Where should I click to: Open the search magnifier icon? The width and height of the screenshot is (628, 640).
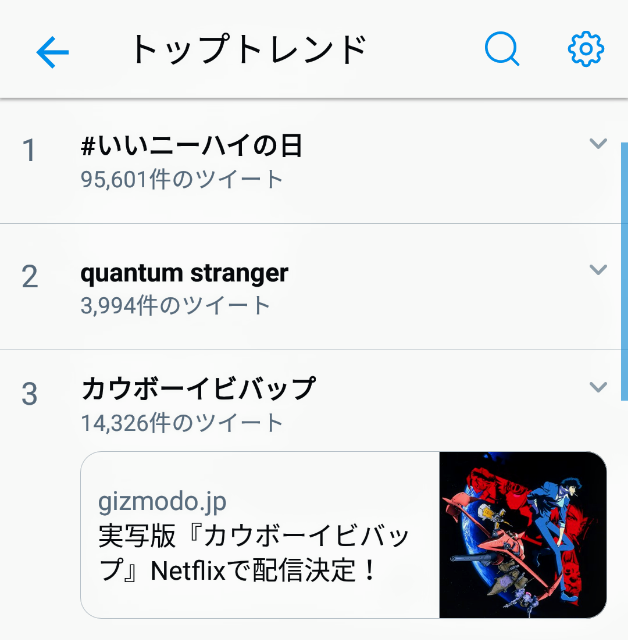[502, 49]
